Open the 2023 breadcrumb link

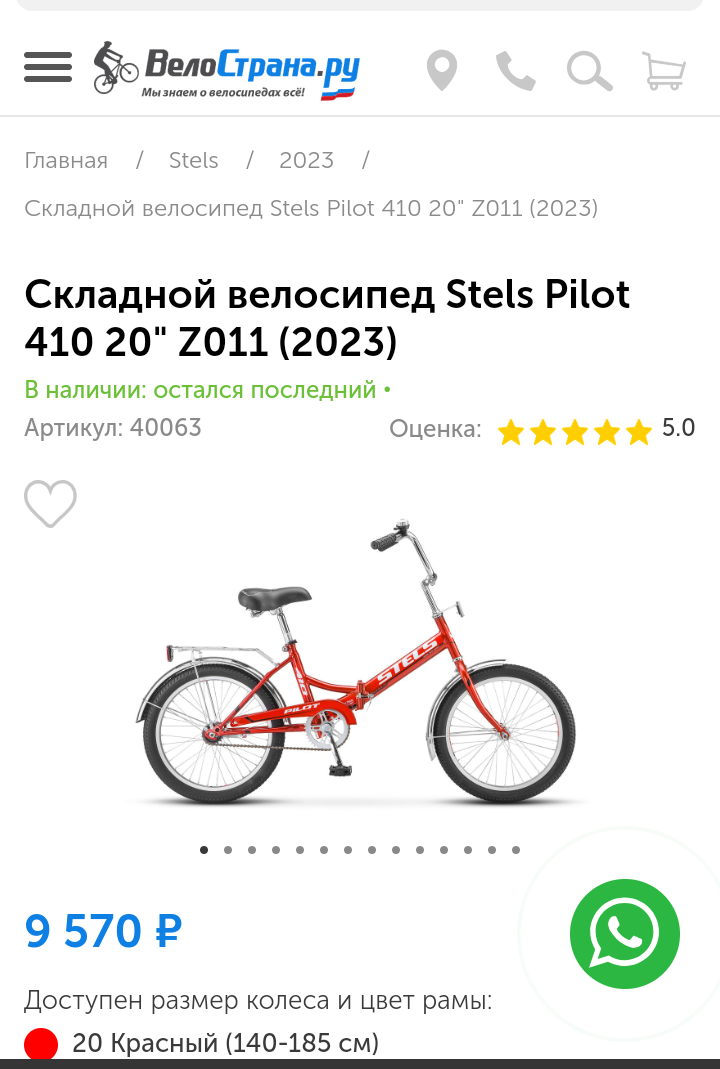(x=306, y=160)
